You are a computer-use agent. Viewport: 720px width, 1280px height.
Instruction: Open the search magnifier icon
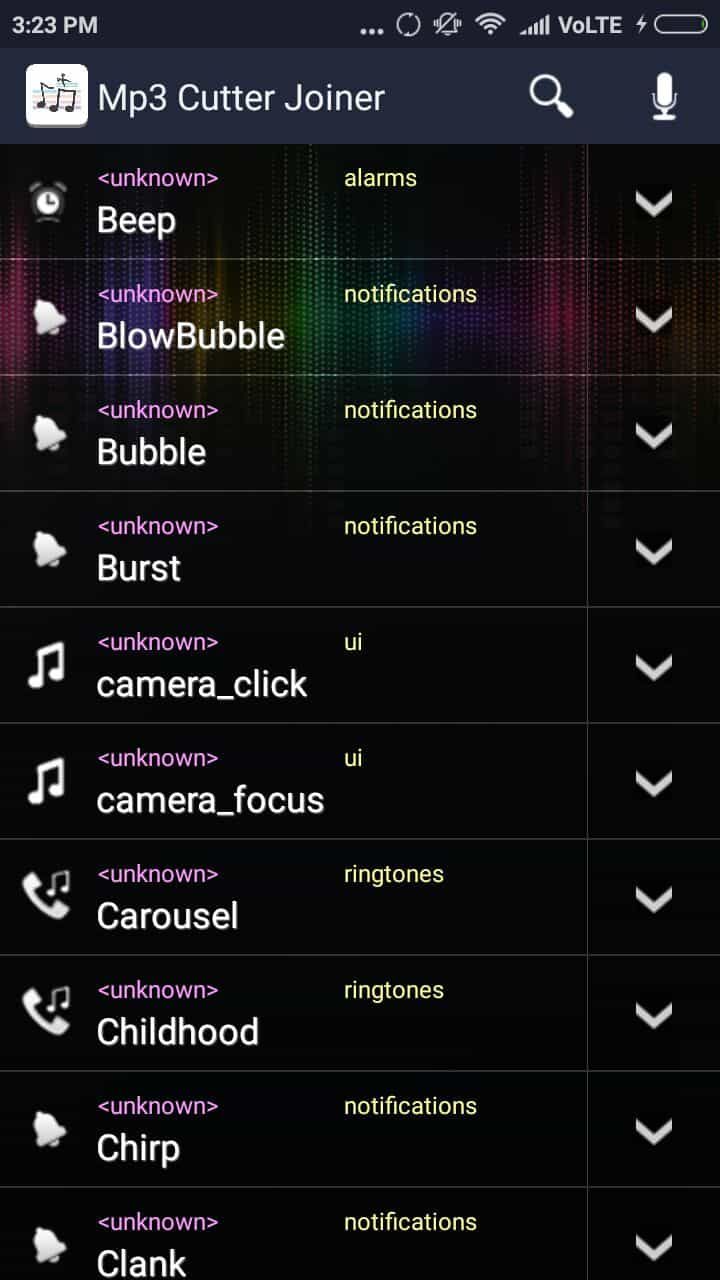click(551, 97)
